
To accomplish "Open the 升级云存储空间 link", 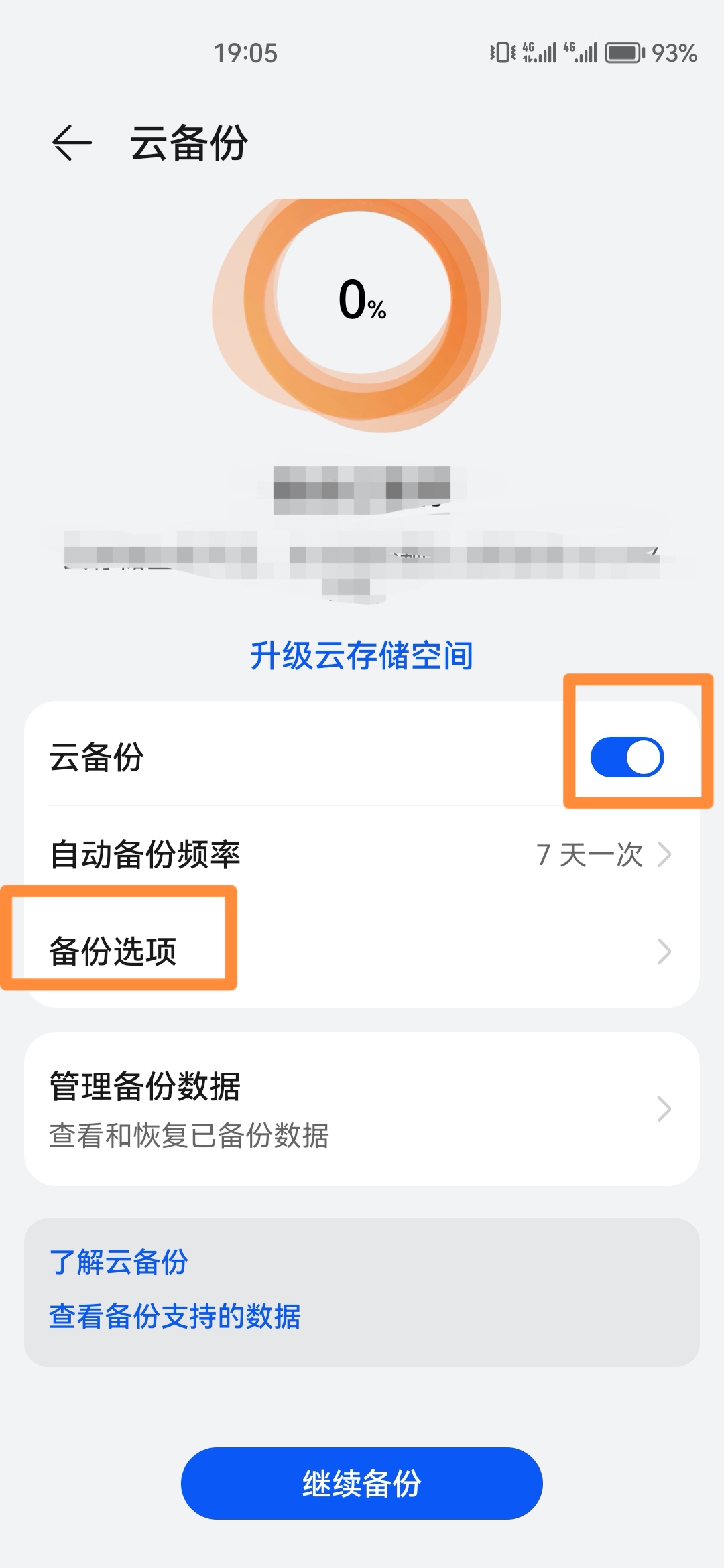I will 361,655.
